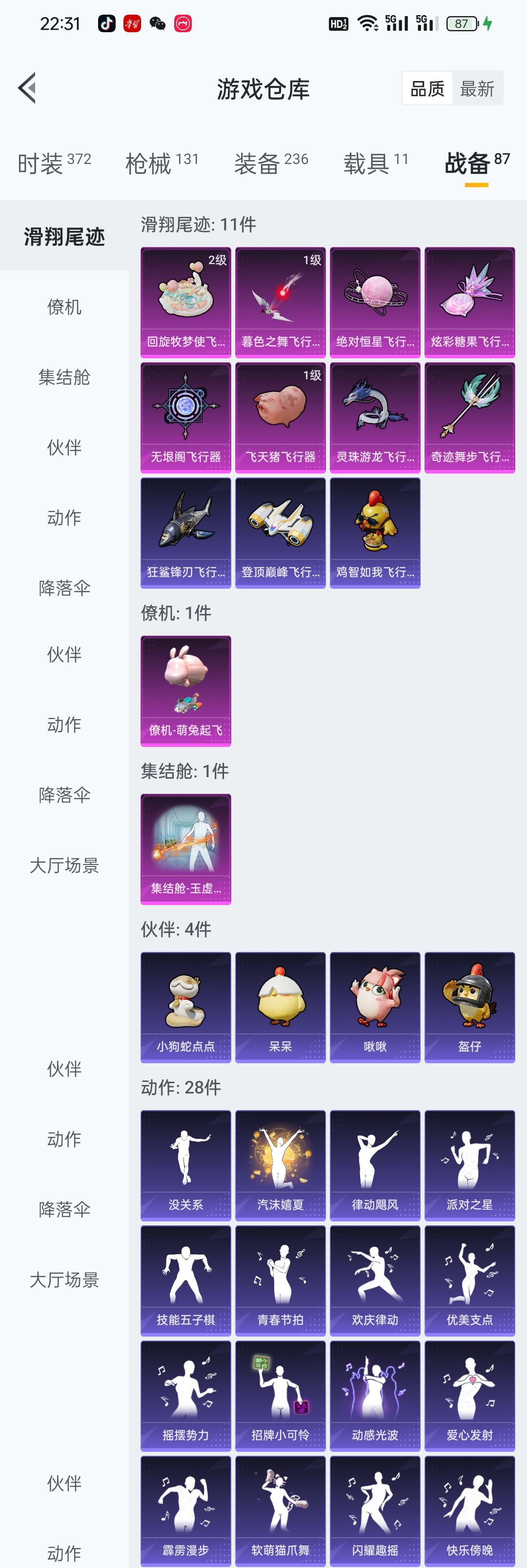View the 技能五子棋 emote
The width and height of the screenshot is (527, 1568).
point(185,1280)
